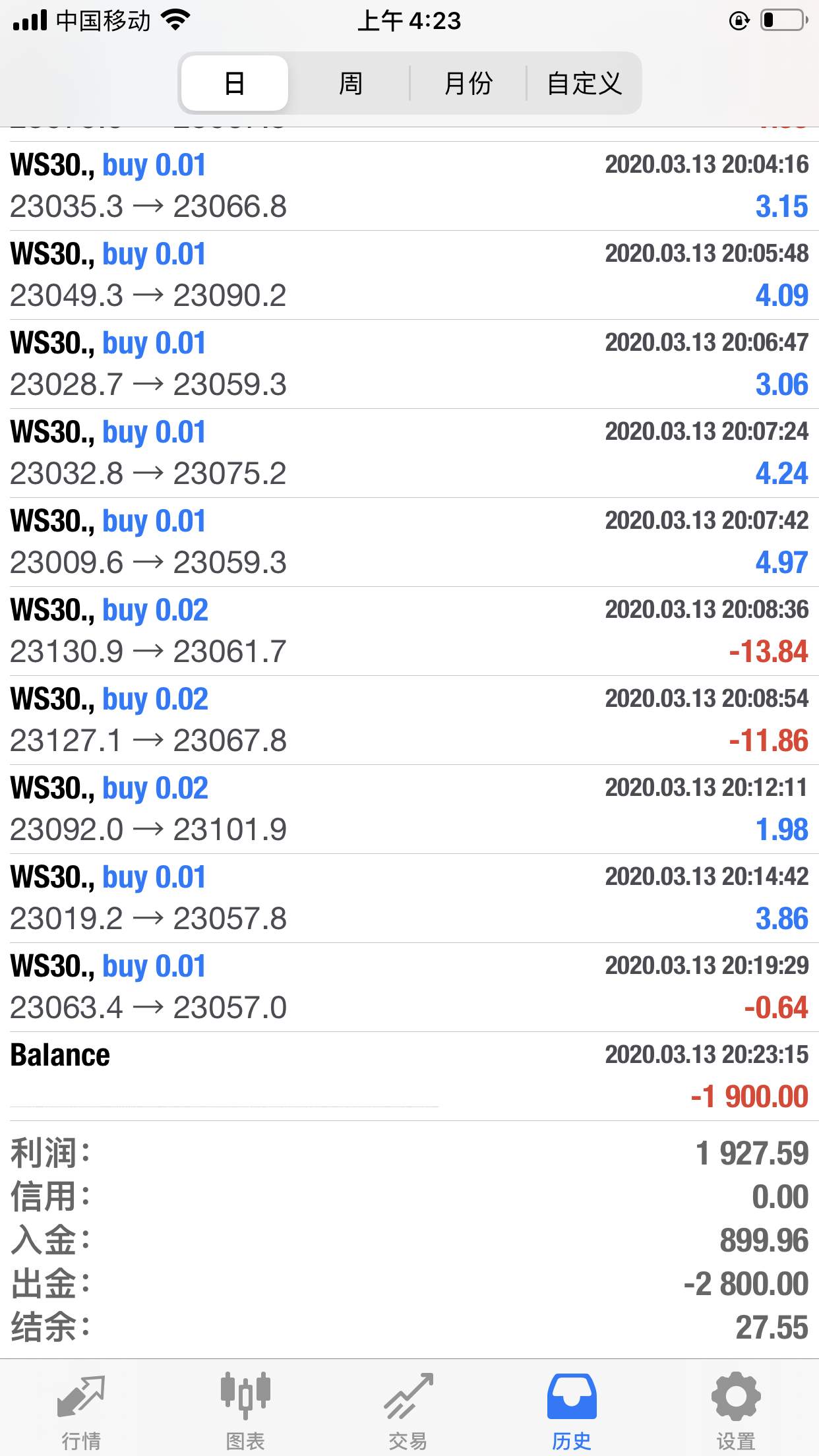This screenshot has width=819, height=1456.
Task: Choose the 自定义 custom period
Action: pos(584,84)
